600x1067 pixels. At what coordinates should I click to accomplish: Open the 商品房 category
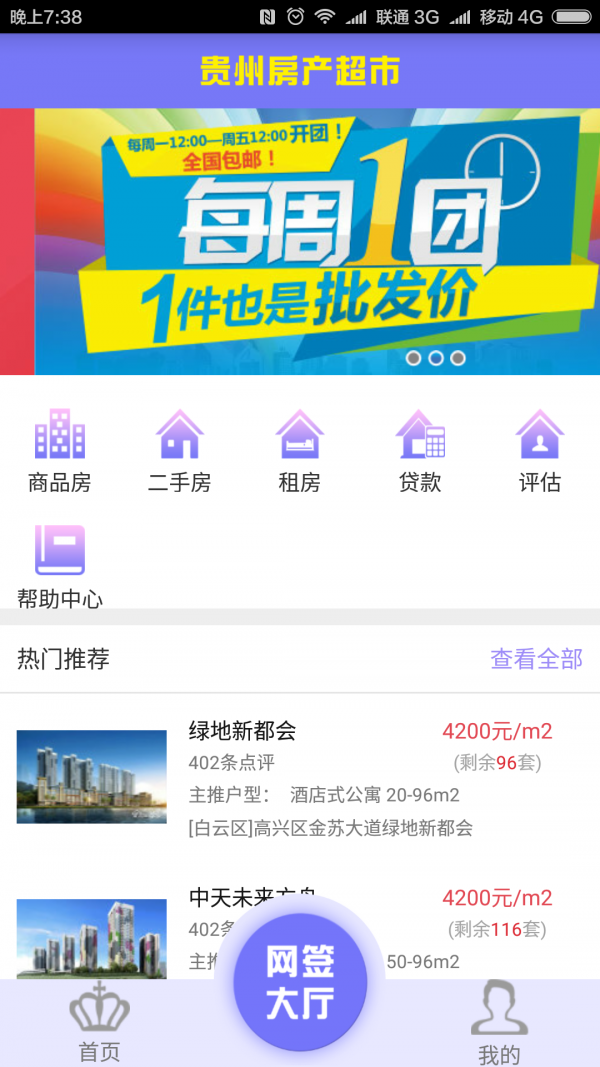pyautogui.click(x=60, y=451)
